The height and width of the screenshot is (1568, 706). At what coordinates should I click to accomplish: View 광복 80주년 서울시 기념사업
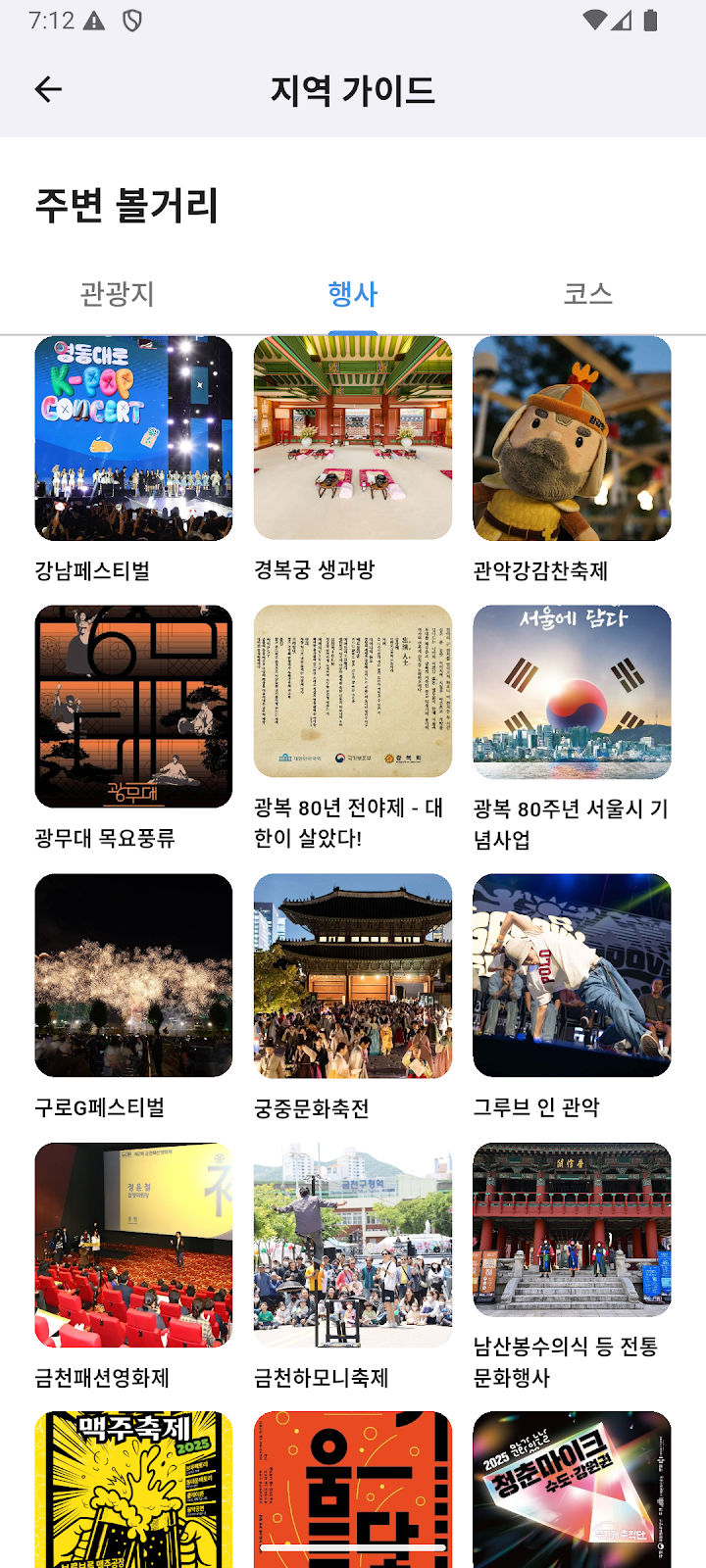tap(572, 729)
